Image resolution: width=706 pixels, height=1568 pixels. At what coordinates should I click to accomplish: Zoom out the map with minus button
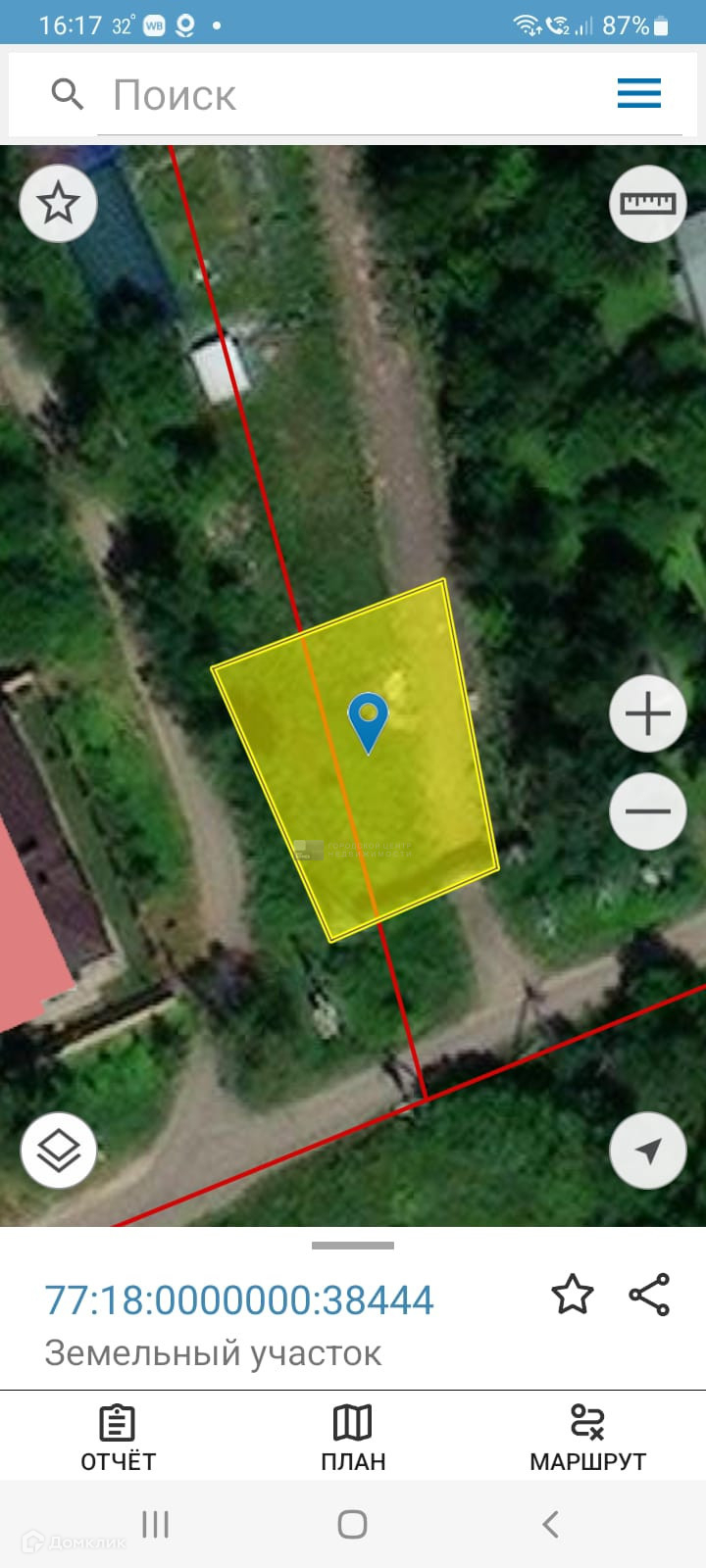tap(647, 811)
